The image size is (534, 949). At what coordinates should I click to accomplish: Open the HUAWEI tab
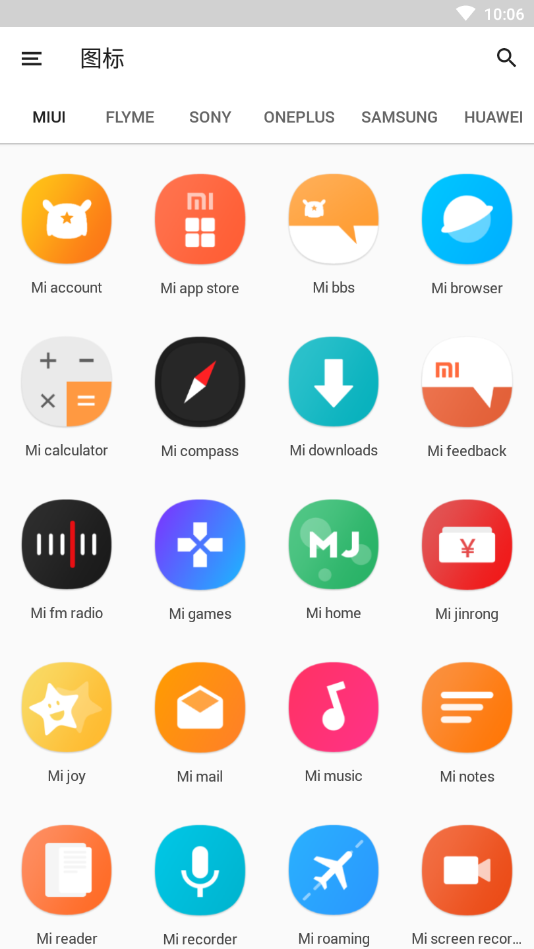493,117
